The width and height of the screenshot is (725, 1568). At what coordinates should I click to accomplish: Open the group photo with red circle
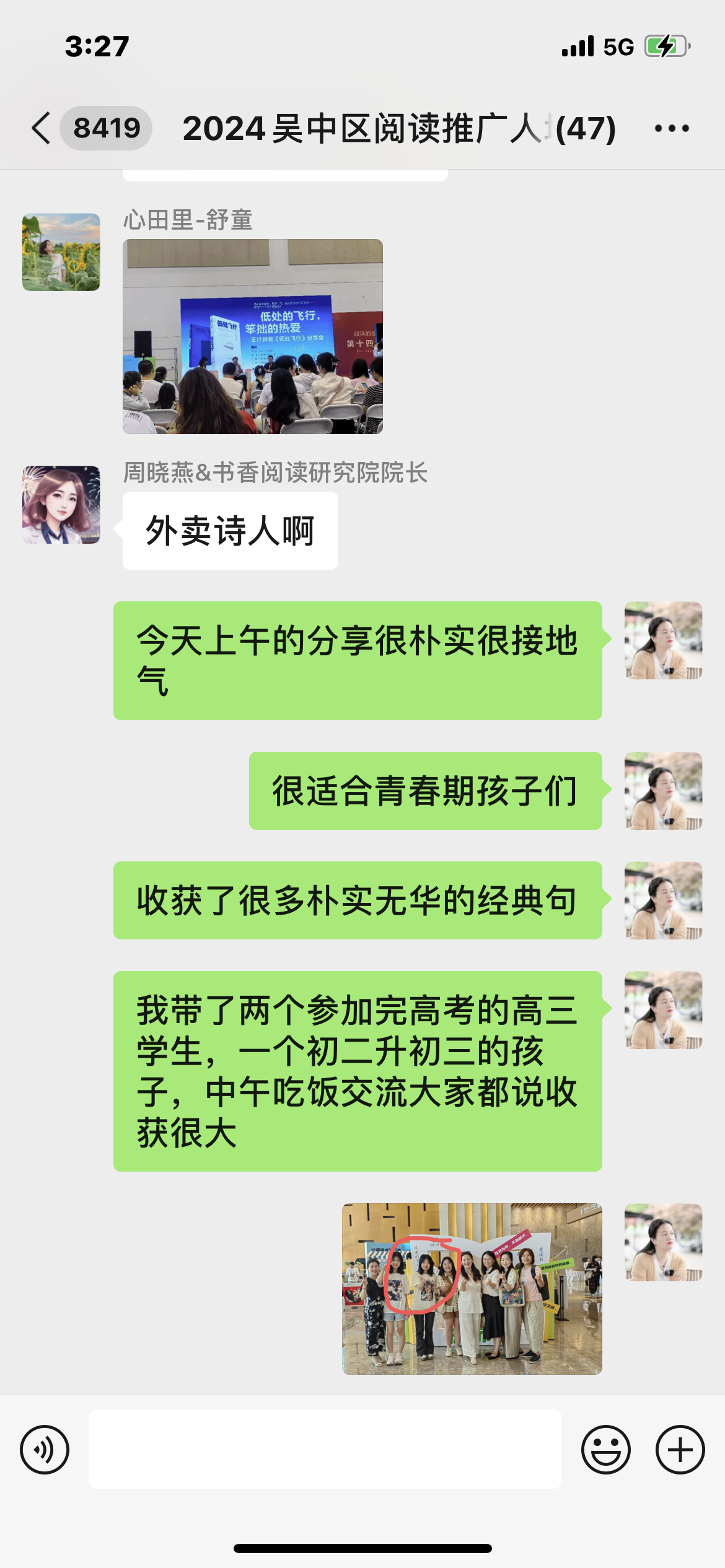472,1289
